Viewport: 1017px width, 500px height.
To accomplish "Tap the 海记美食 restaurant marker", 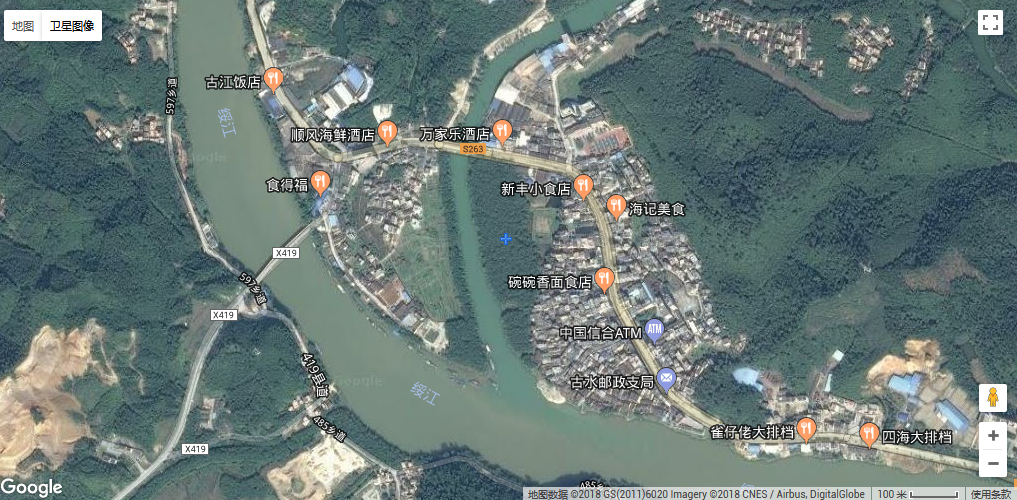I will click(x=616, y=207).
